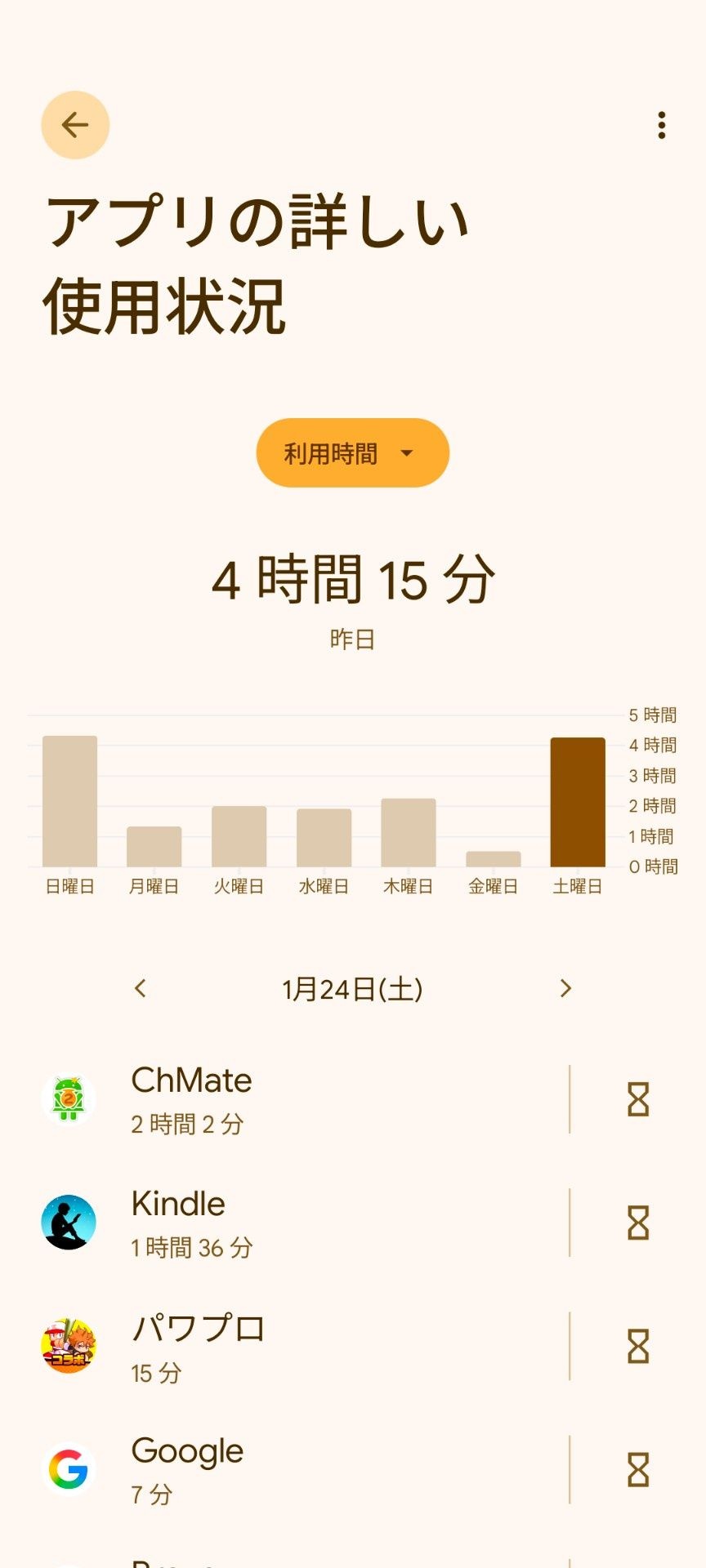Select the 水曜日 bar in the chart
Image resolution: width=706 pixels, height=1568 pixels.
tap(324, 837)
